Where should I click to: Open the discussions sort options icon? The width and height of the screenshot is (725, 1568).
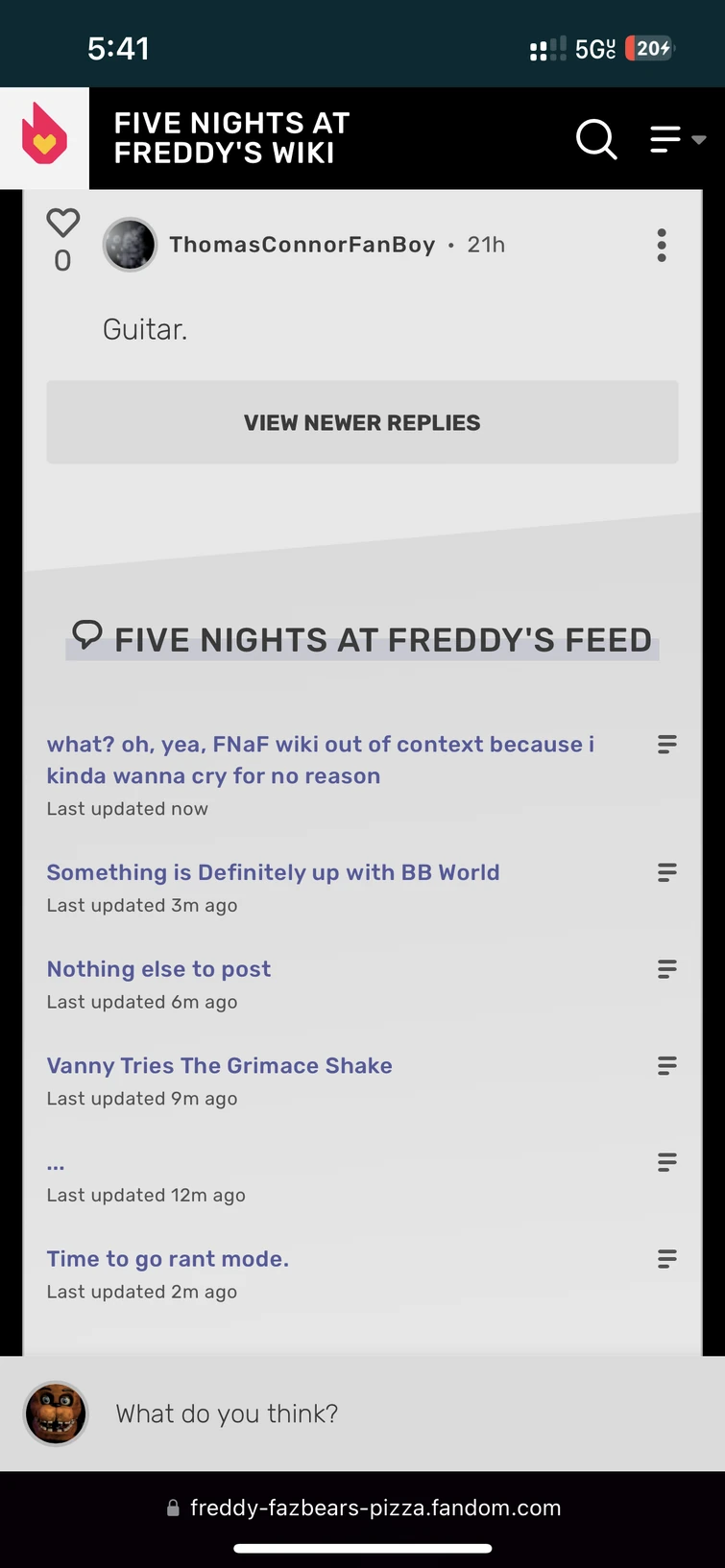pyautogui.click(x=665, y=139)
